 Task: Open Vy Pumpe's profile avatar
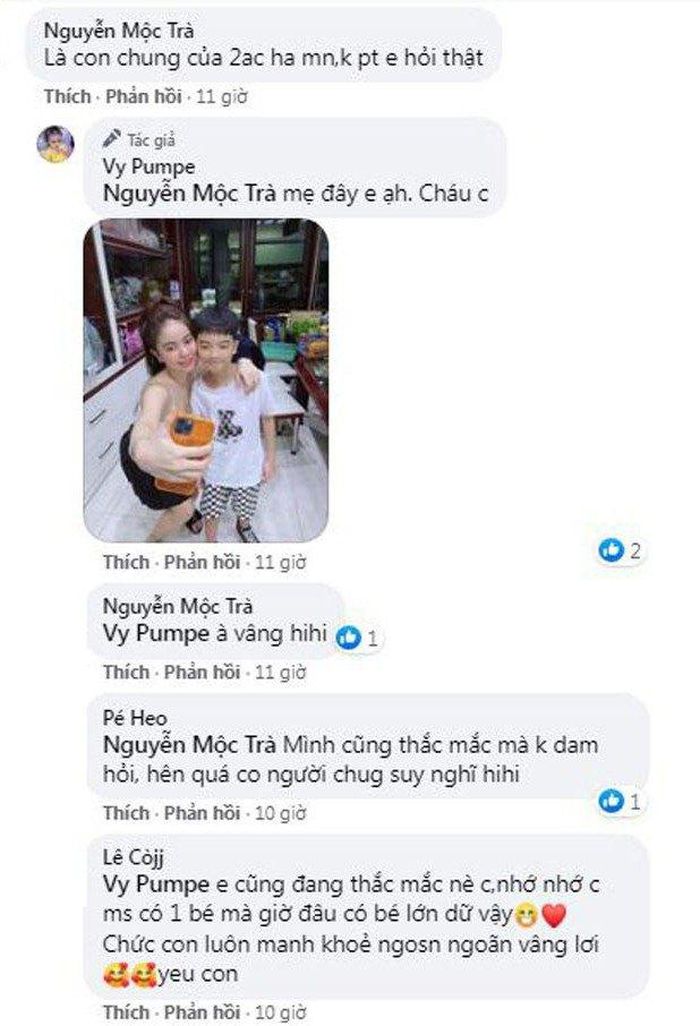[55, 145]
